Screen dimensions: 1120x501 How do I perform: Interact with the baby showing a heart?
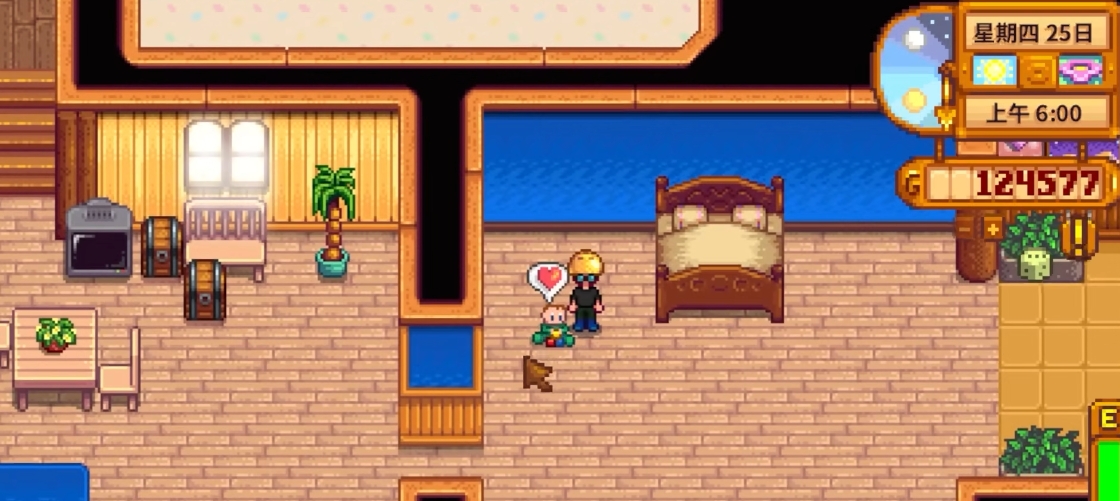[x=553, y=324]
